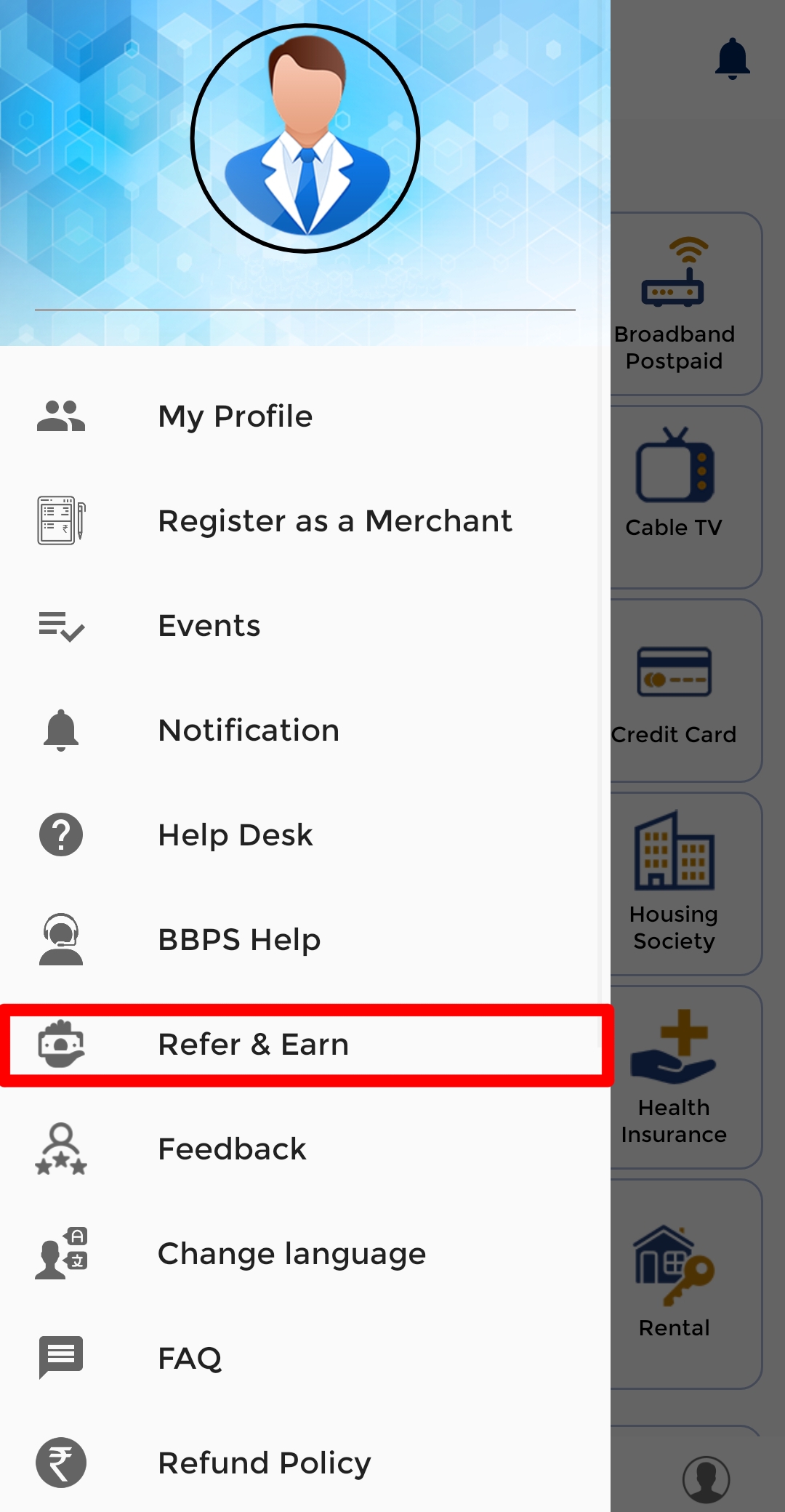
Task: Open My Profile
Action: (x=305, y=417)
